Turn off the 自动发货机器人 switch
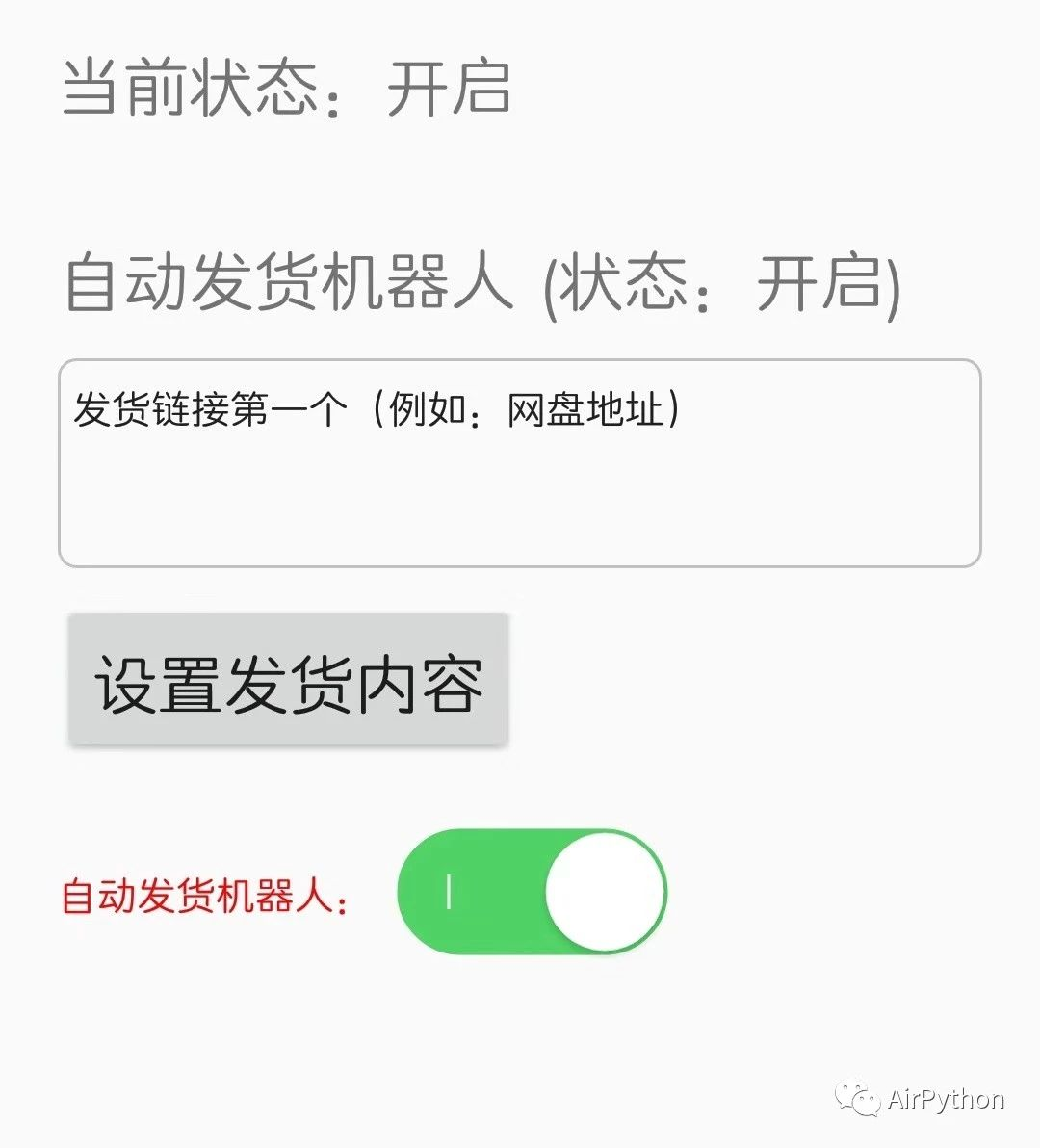This screenshot has width=1040, height=1148. click(532, 892)
